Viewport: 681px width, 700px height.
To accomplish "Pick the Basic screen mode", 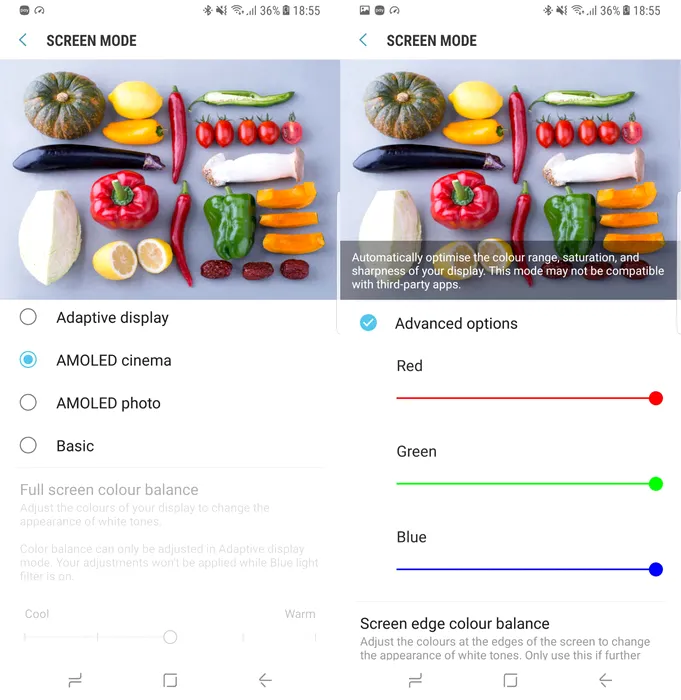I will point(29,446).
